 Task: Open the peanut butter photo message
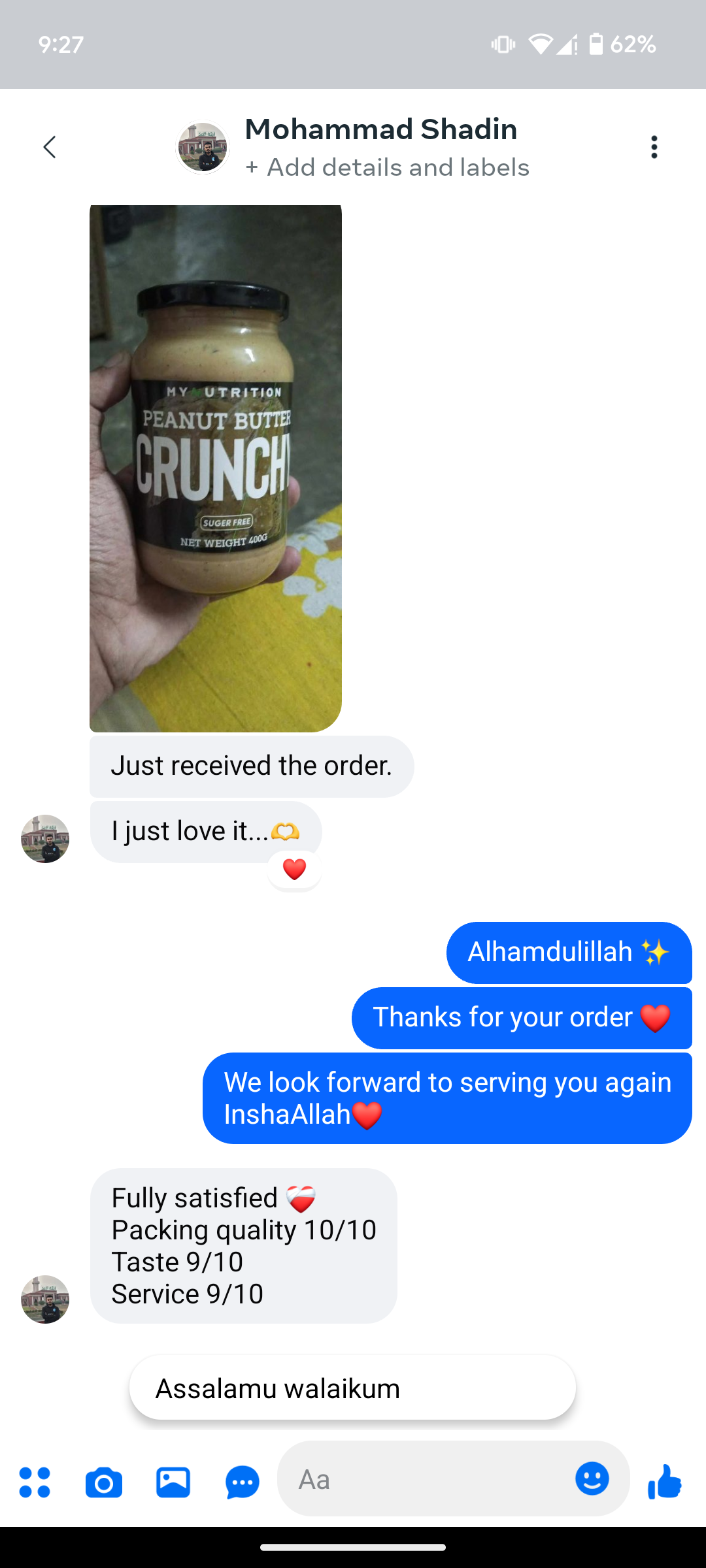[216, 468]
